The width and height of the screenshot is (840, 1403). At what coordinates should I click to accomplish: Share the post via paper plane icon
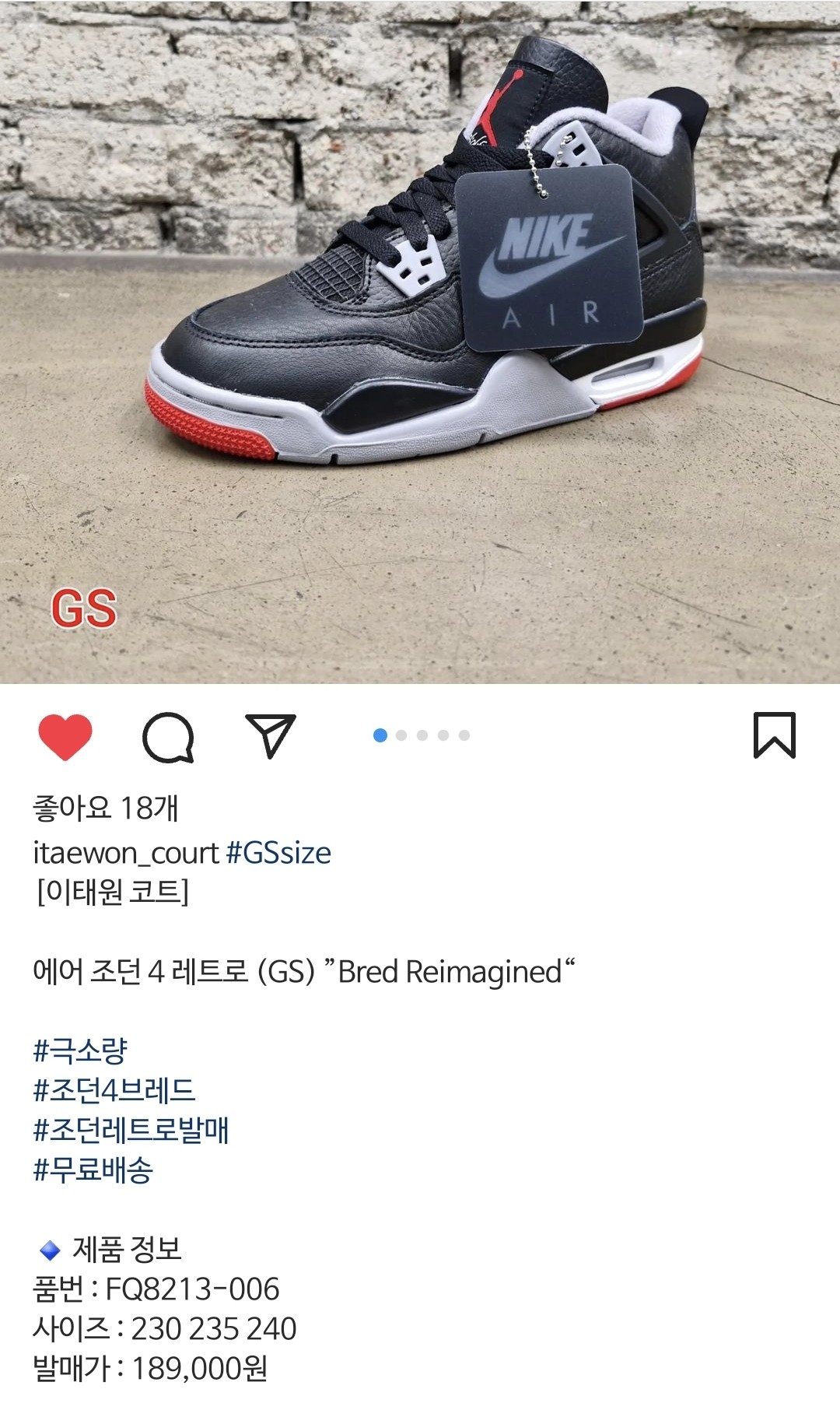point(270,735)
